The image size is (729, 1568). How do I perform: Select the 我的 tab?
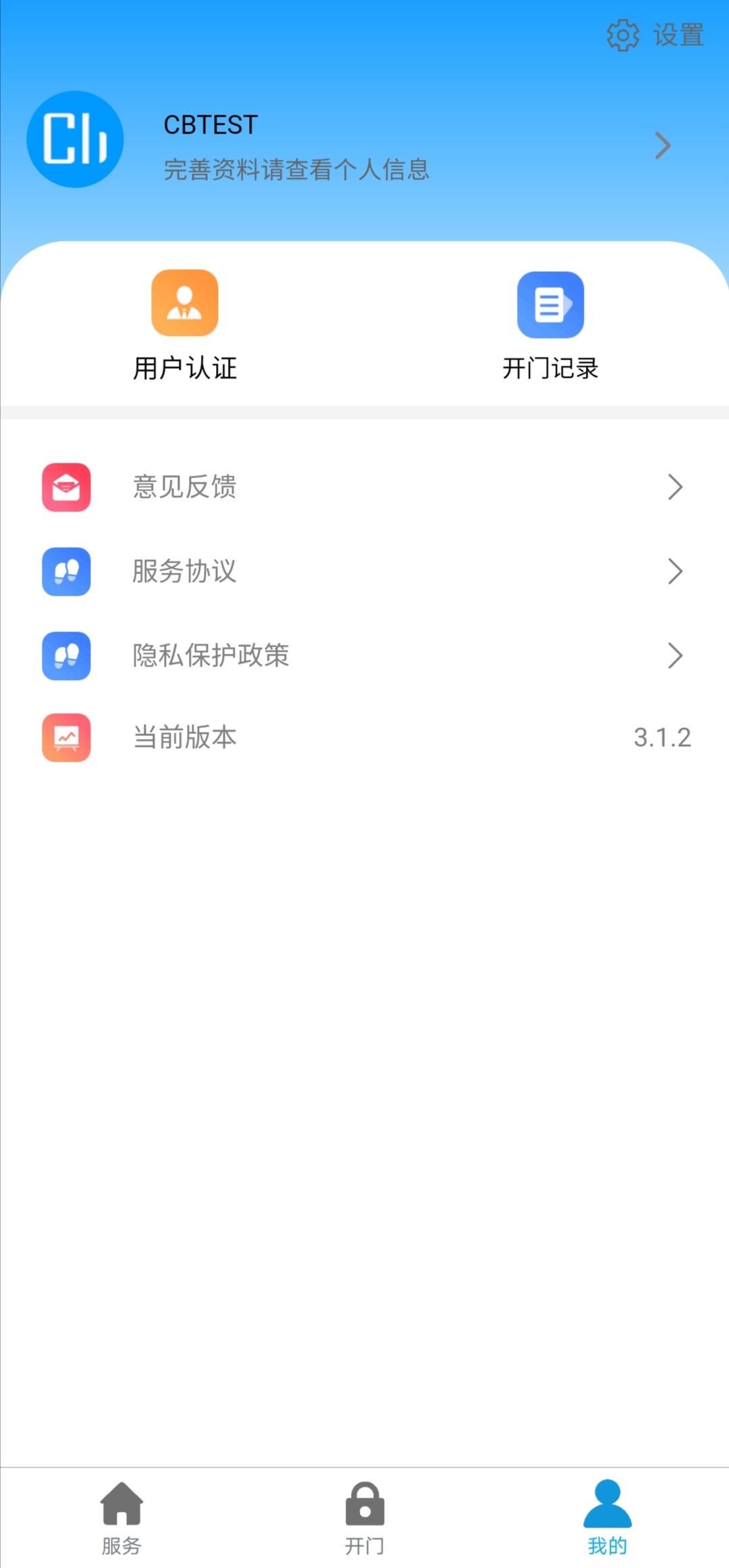pos(606,1518)
